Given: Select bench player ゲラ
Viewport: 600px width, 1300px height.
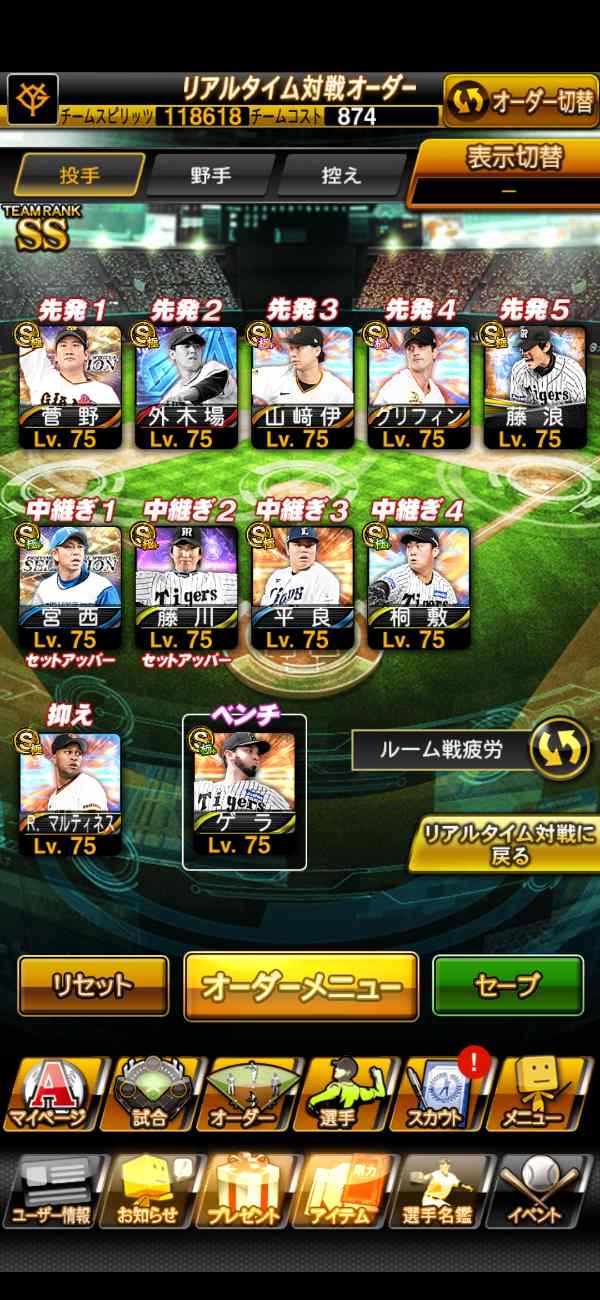Looking at the screenshot, I should pos(244,792).
